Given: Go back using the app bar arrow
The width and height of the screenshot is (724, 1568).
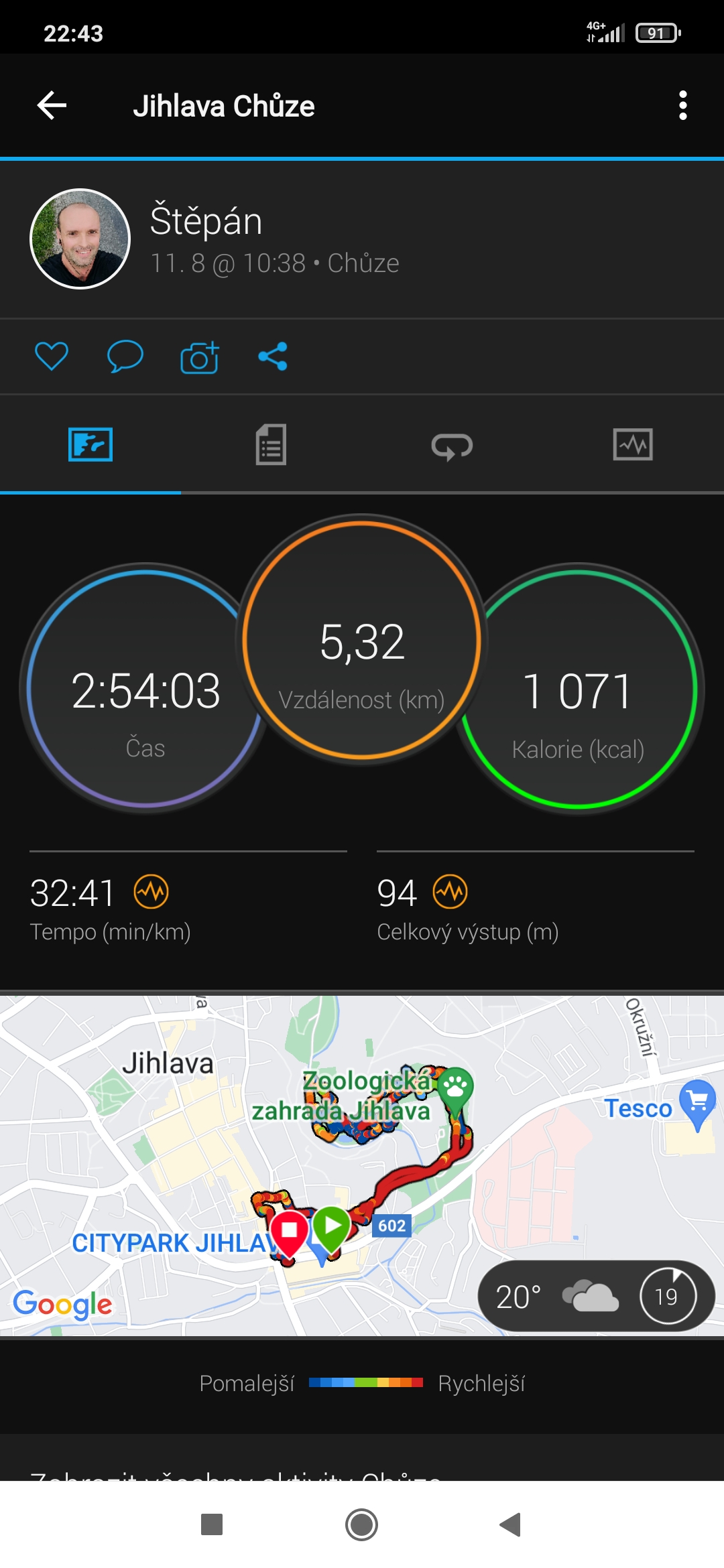Looking at the screenshot, I should [x=52, y=106].
